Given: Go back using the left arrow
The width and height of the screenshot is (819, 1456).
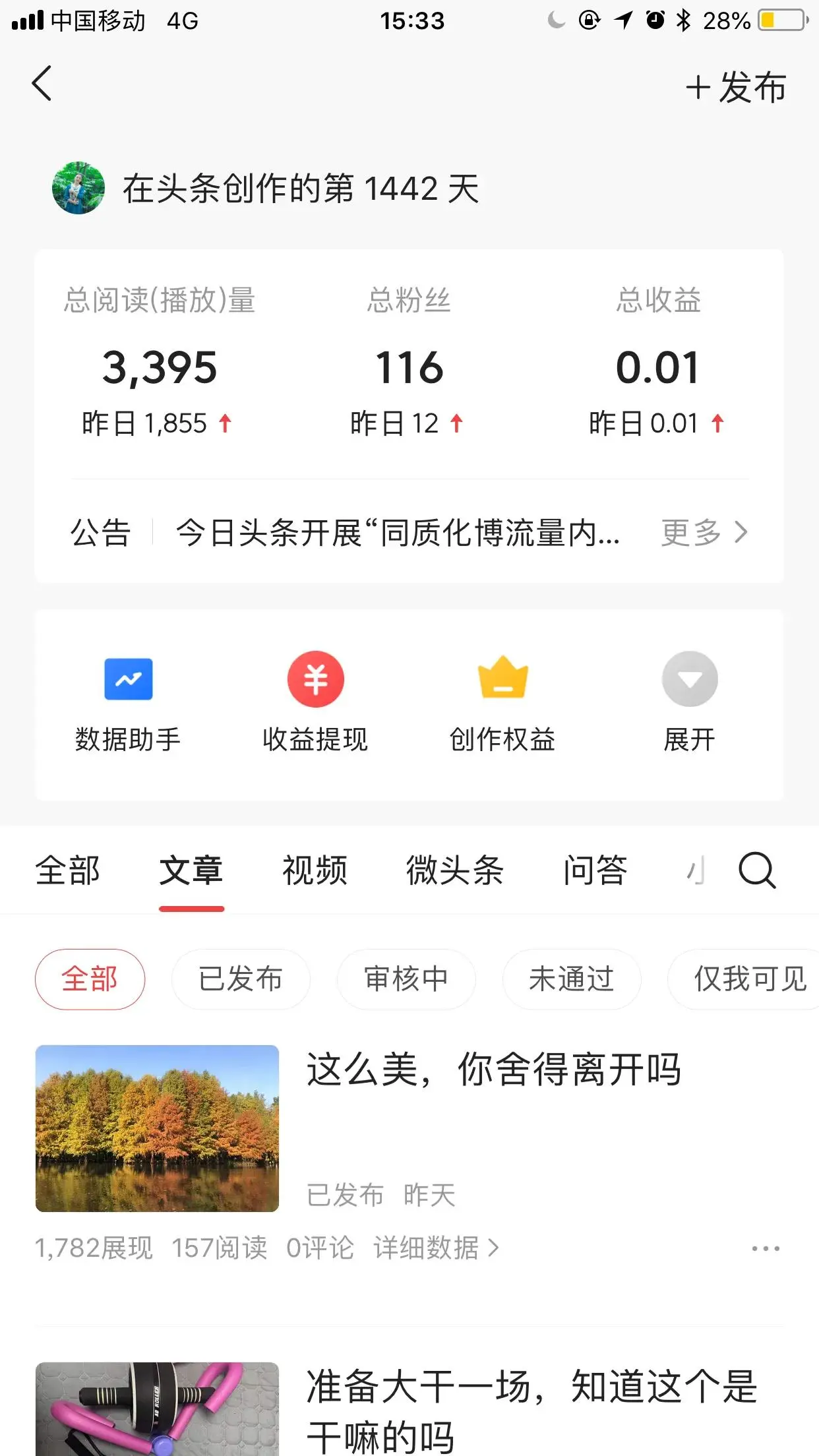Looking at the screenshot, I should (x=42, y=84).
